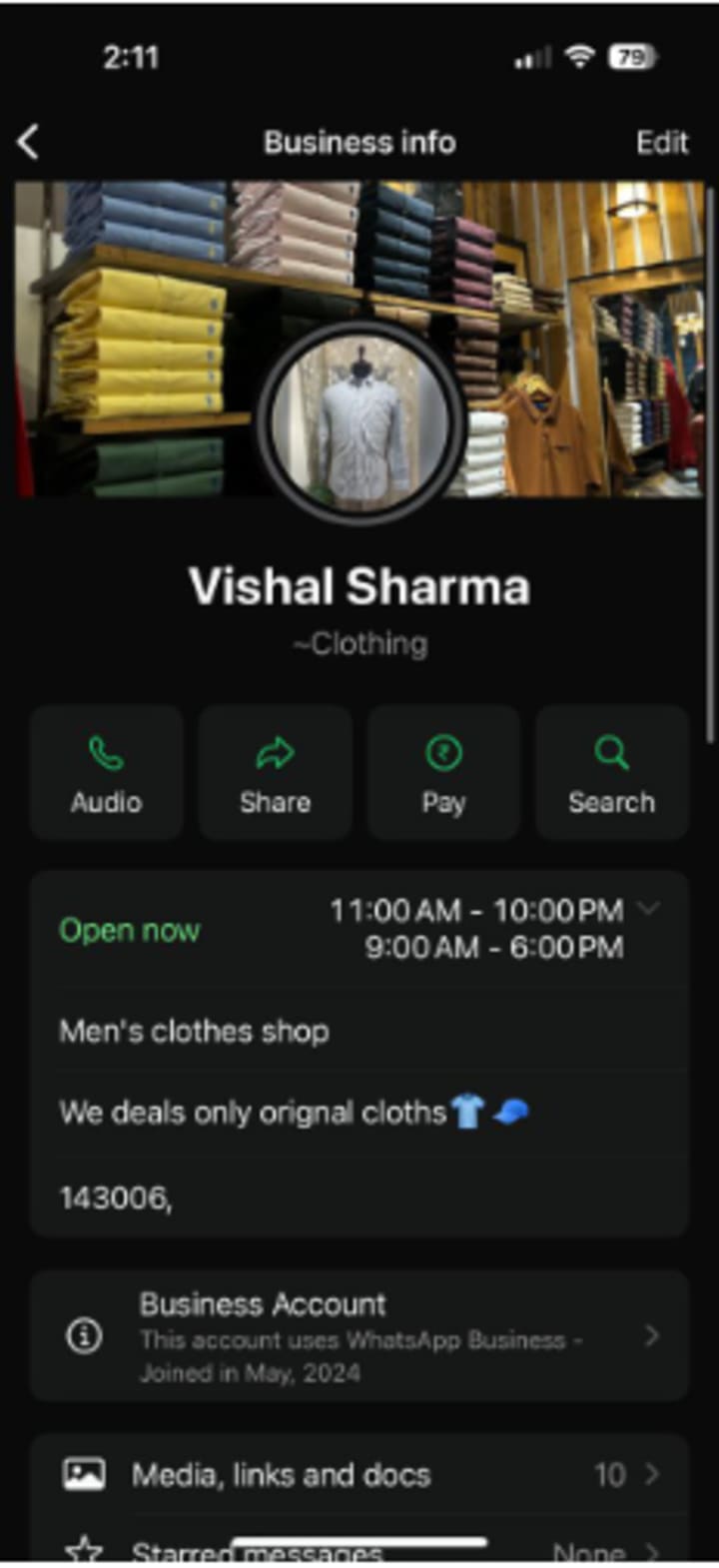Open Starred messages
The height and width of the screenshot is (1568, 719).
tap(359, 1550)
